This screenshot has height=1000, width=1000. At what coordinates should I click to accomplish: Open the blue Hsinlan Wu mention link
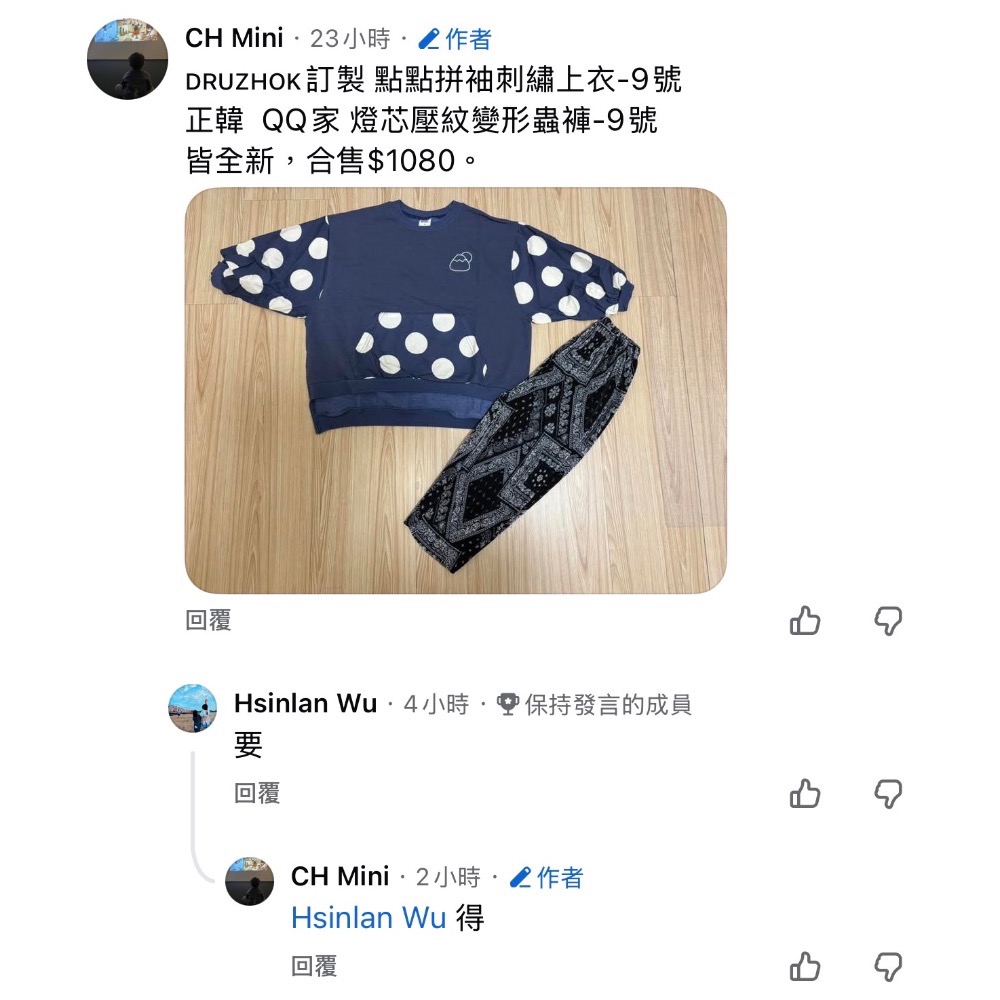click(368, 918)
